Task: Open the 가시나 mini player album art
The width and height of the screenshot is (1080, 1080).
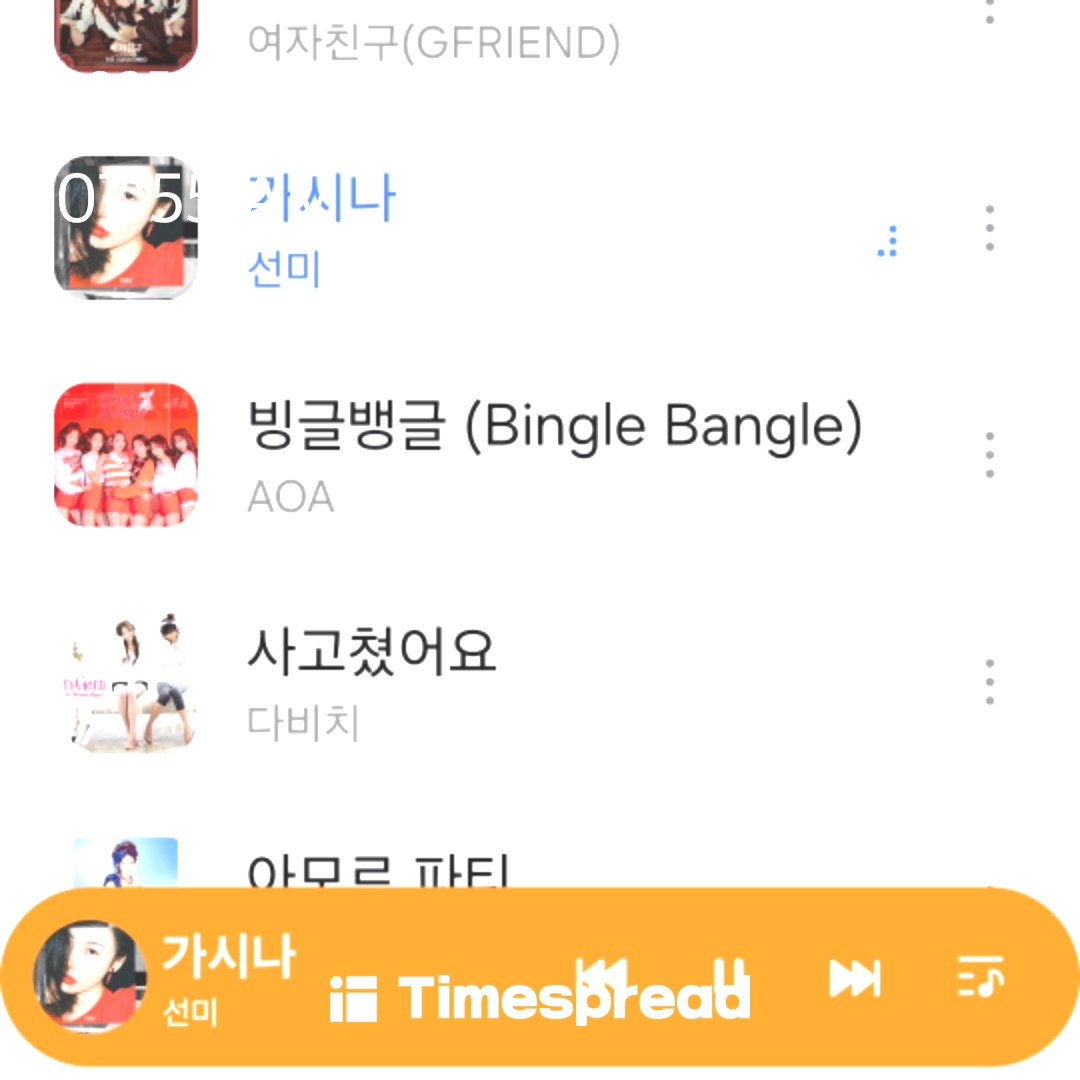Action: (88, 976)
